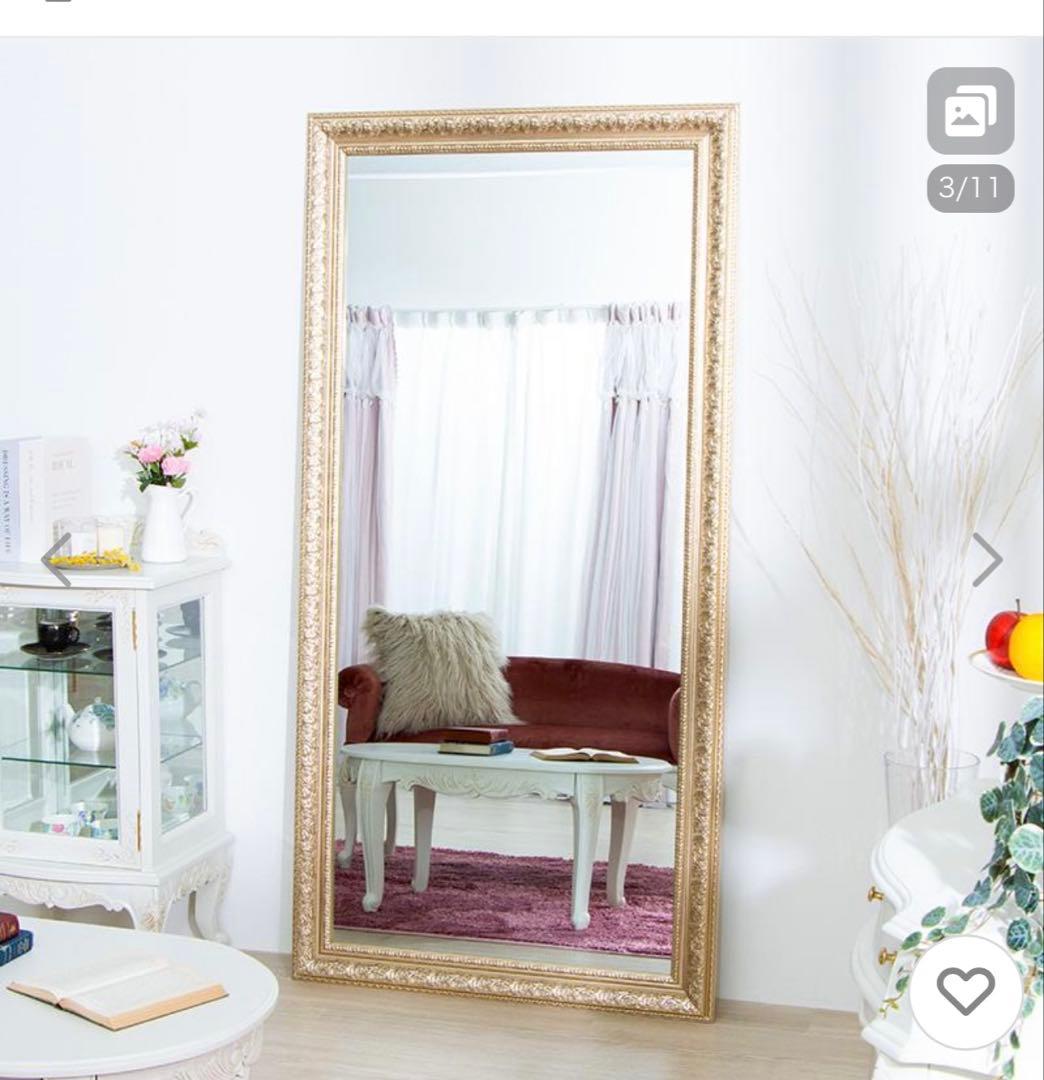Open the mirror product image
This screenshot has height=1080, width=1044.
[517, 560]
